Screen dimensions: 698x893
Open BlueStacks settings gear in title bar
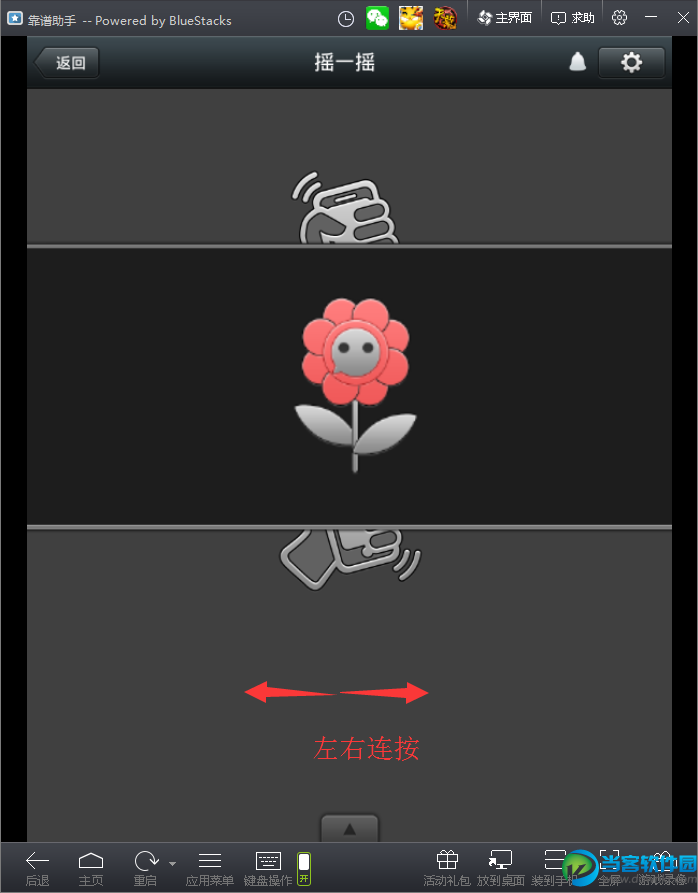pyautogui.click(x=620, y=18)
